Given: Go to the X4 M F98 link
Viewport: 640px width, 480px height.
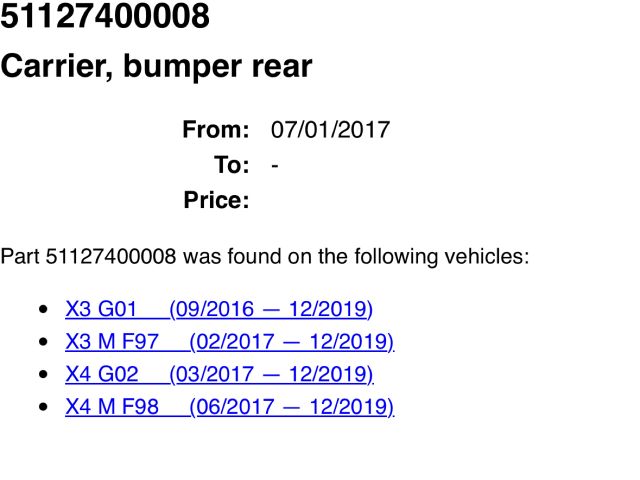Looking at the screenshot, I should (x=229, y=408).
